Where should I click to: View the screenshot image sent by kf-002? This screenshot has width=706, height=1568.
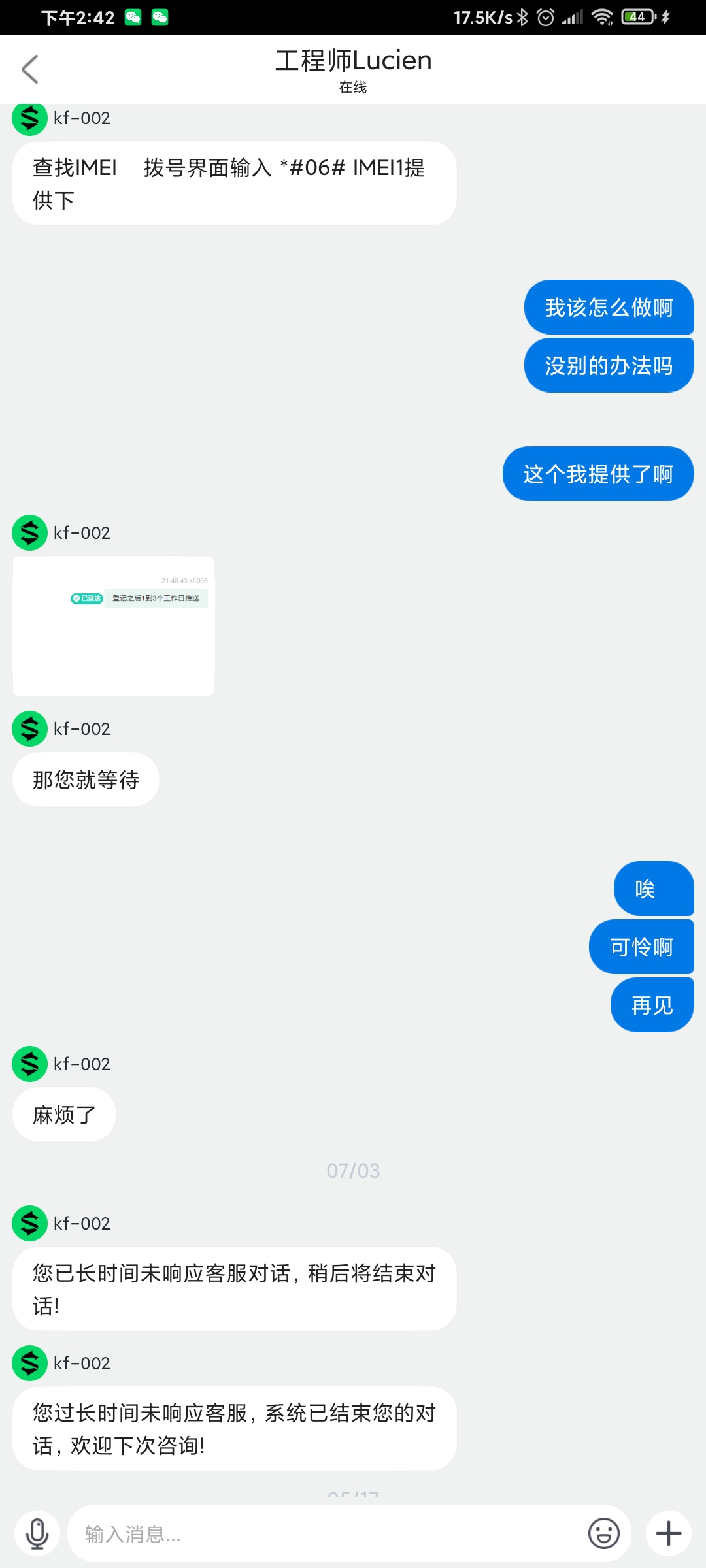pos(114,626)
